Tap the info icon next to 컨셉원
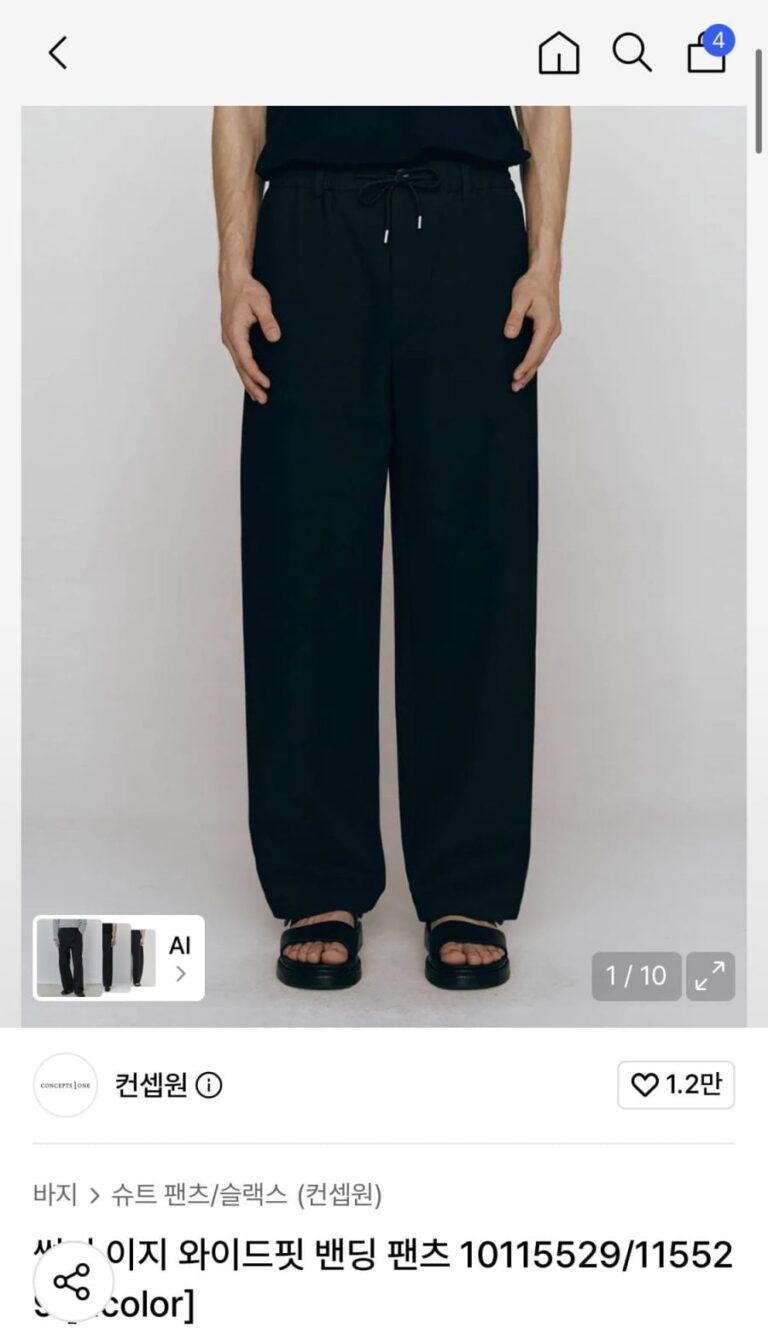 pyautogui.click(x=209, y=1085)
